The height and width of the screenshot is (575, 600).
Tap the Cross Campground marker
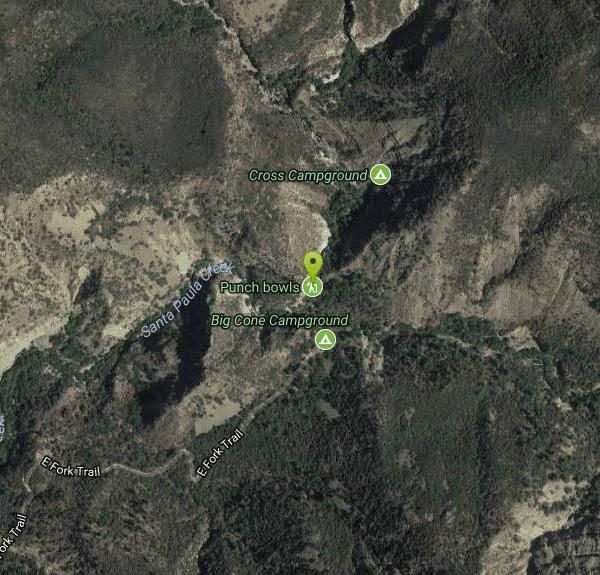click(380, 175)
